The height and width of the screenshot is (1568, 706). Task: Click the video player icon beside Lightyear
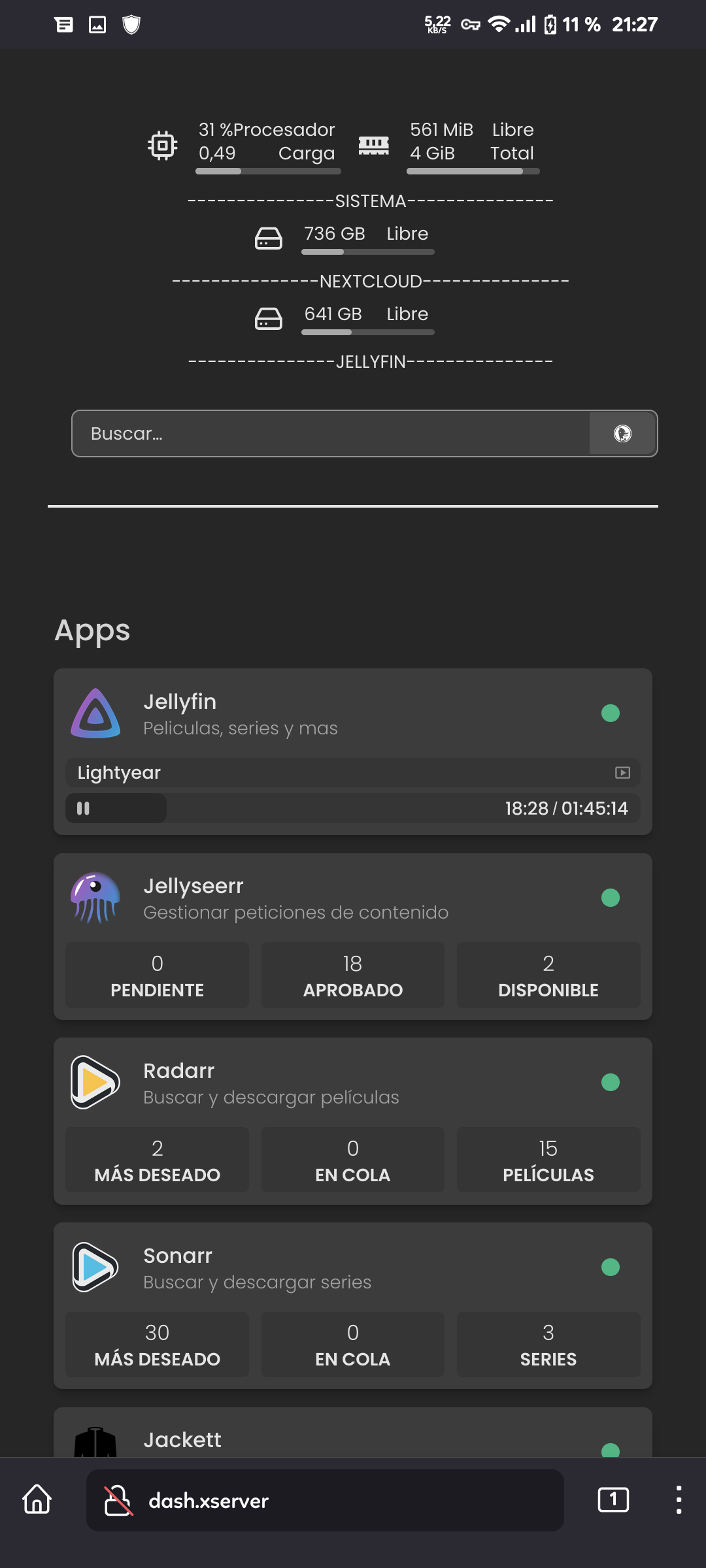point(622,772)
